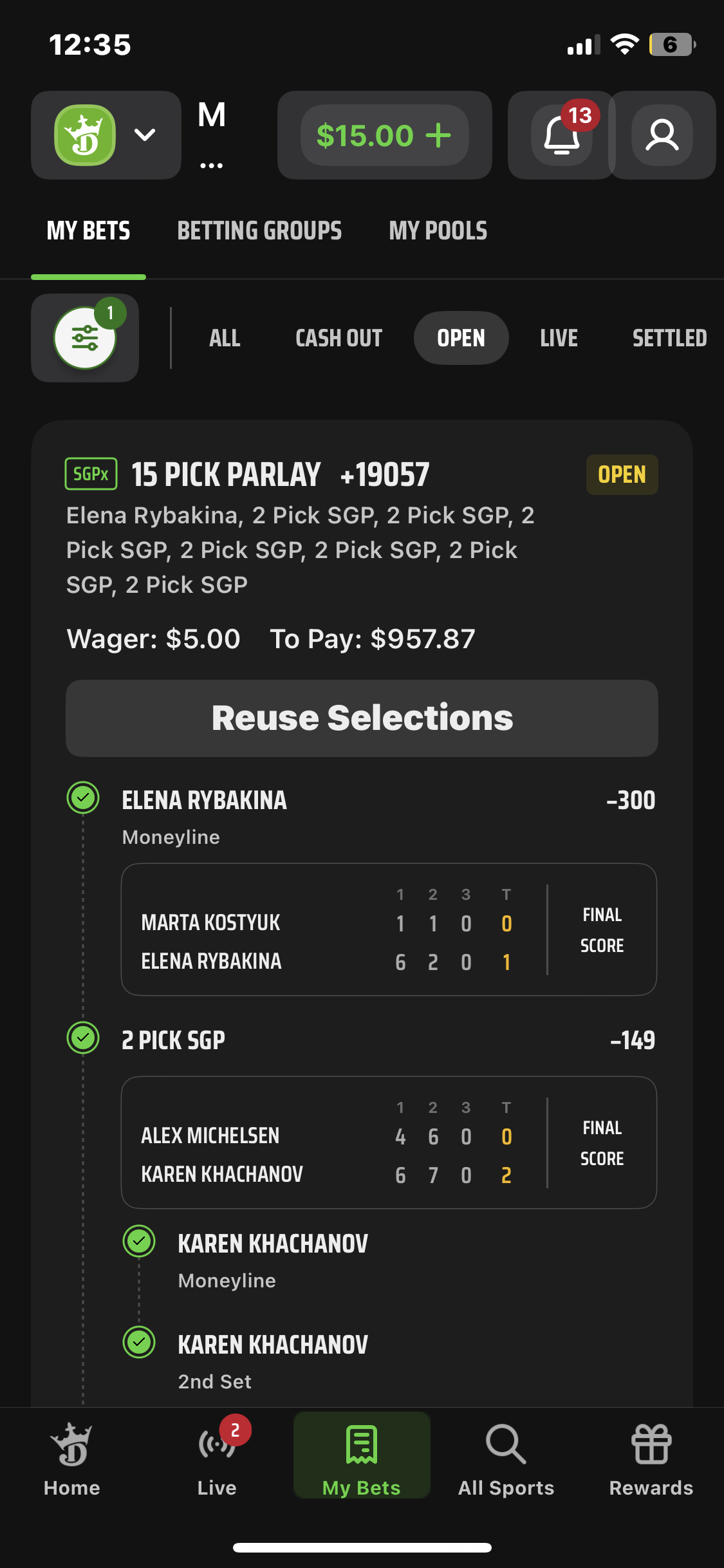
Task: Open the Michelsen vs Khachanov score card
Action: pyautogui.click(x=389, y=1143)
